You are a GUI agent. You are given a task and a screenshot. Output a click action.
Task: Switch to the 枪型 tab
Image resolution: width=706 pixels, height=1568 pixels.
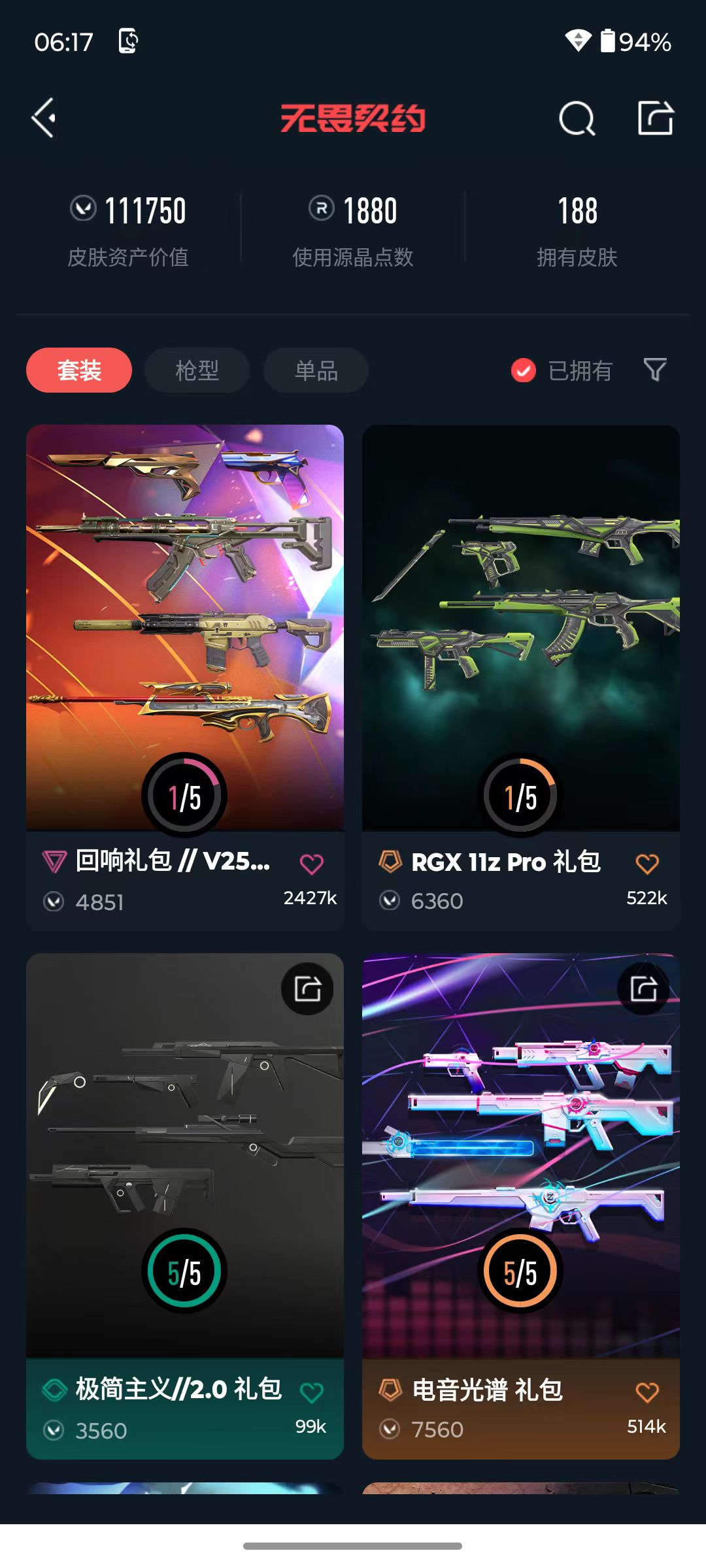197,370
